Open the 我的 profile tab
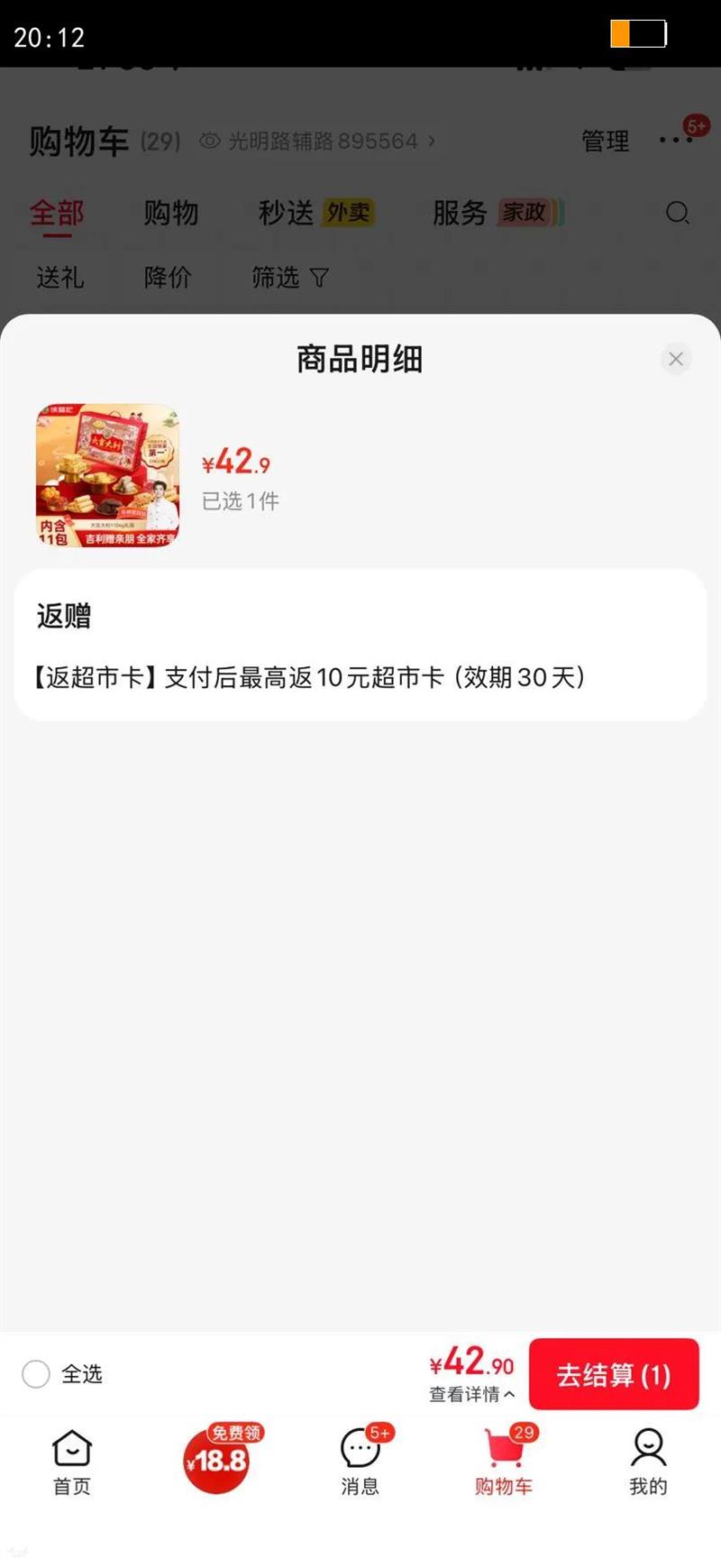Screen dimensions: 721x1568 (648, 1462)
